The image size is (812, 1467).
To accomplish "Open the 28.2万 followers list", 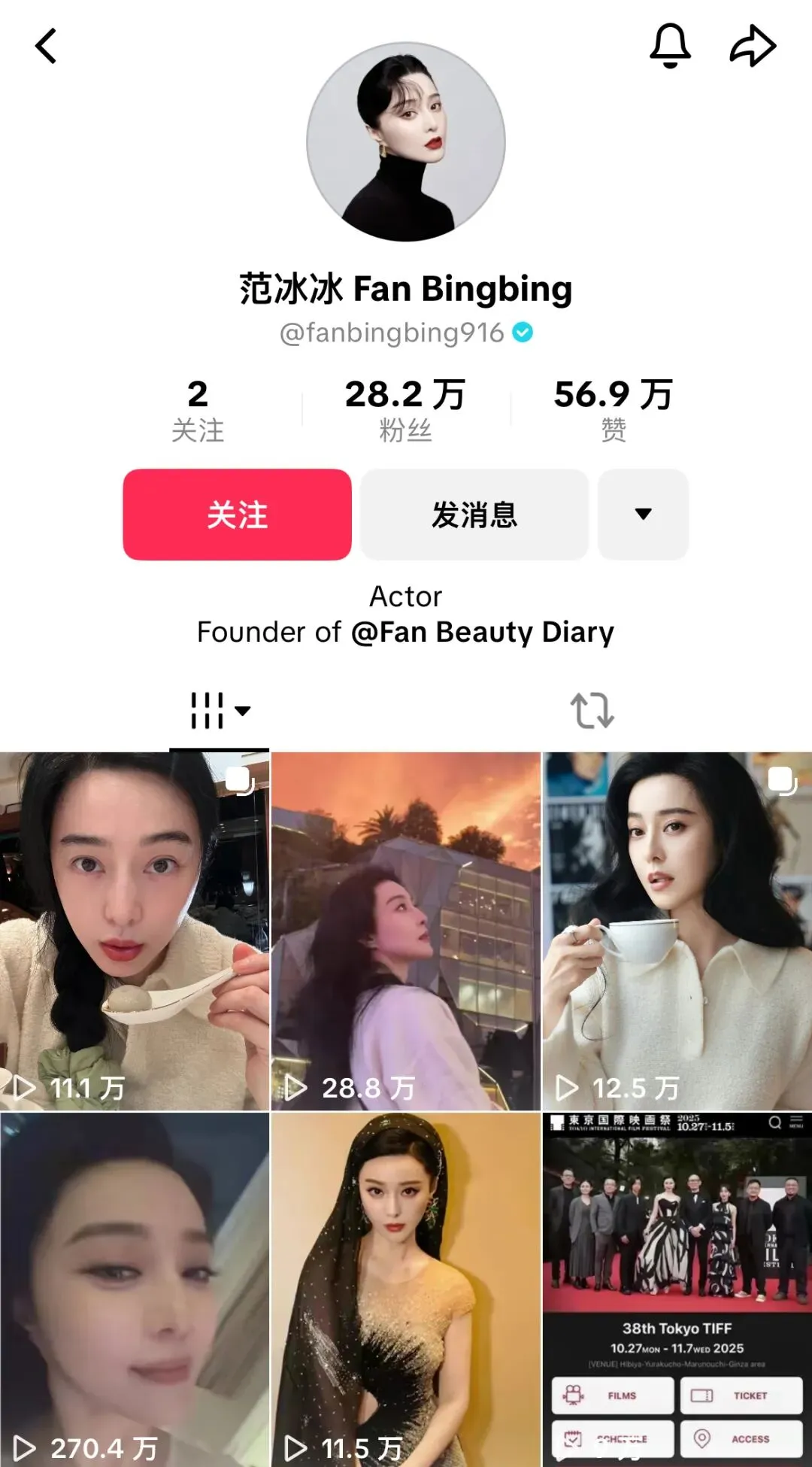I will click(x=405, y=406).
